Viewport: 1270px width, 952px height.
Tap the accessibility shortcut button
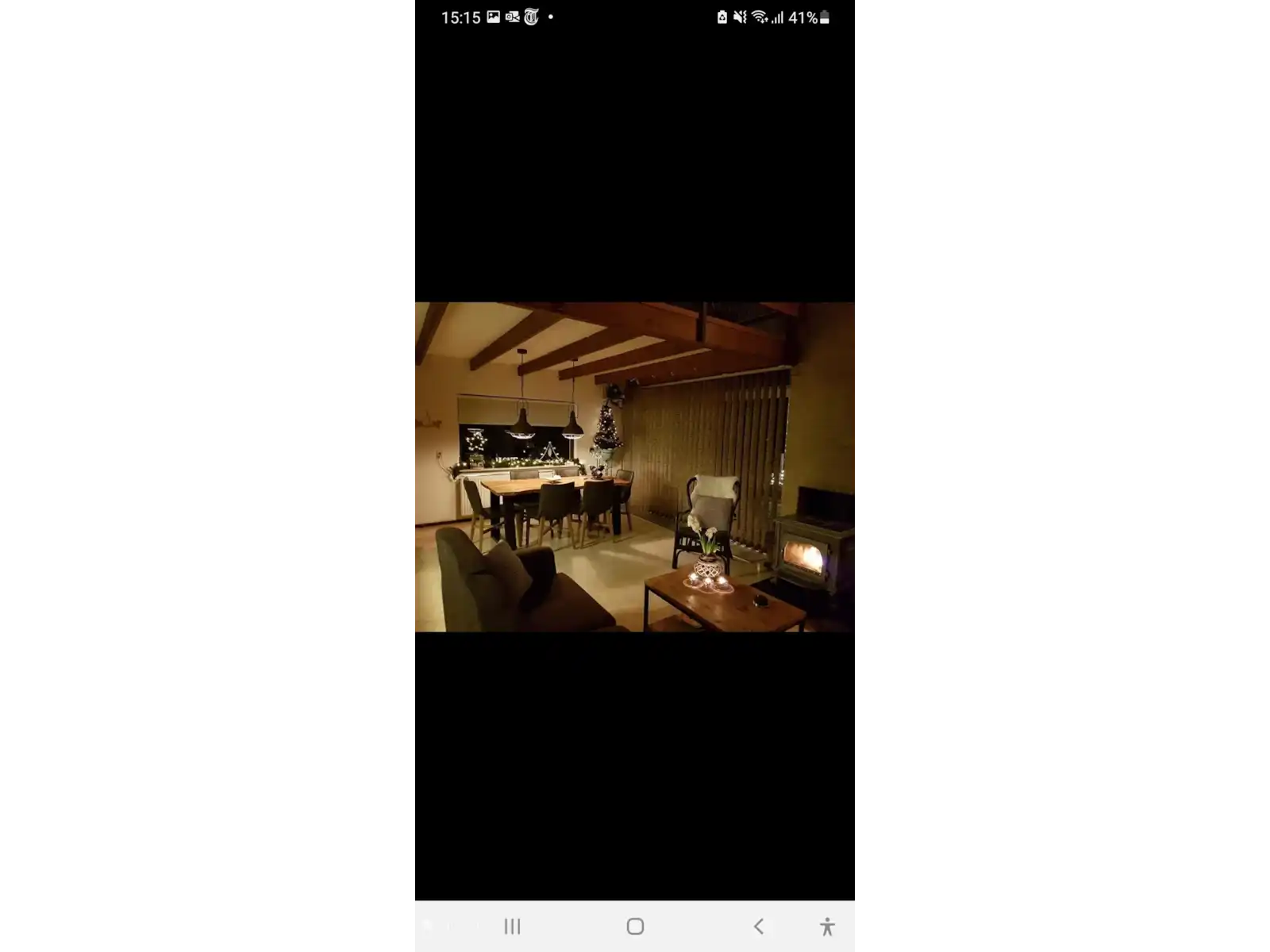827,926
